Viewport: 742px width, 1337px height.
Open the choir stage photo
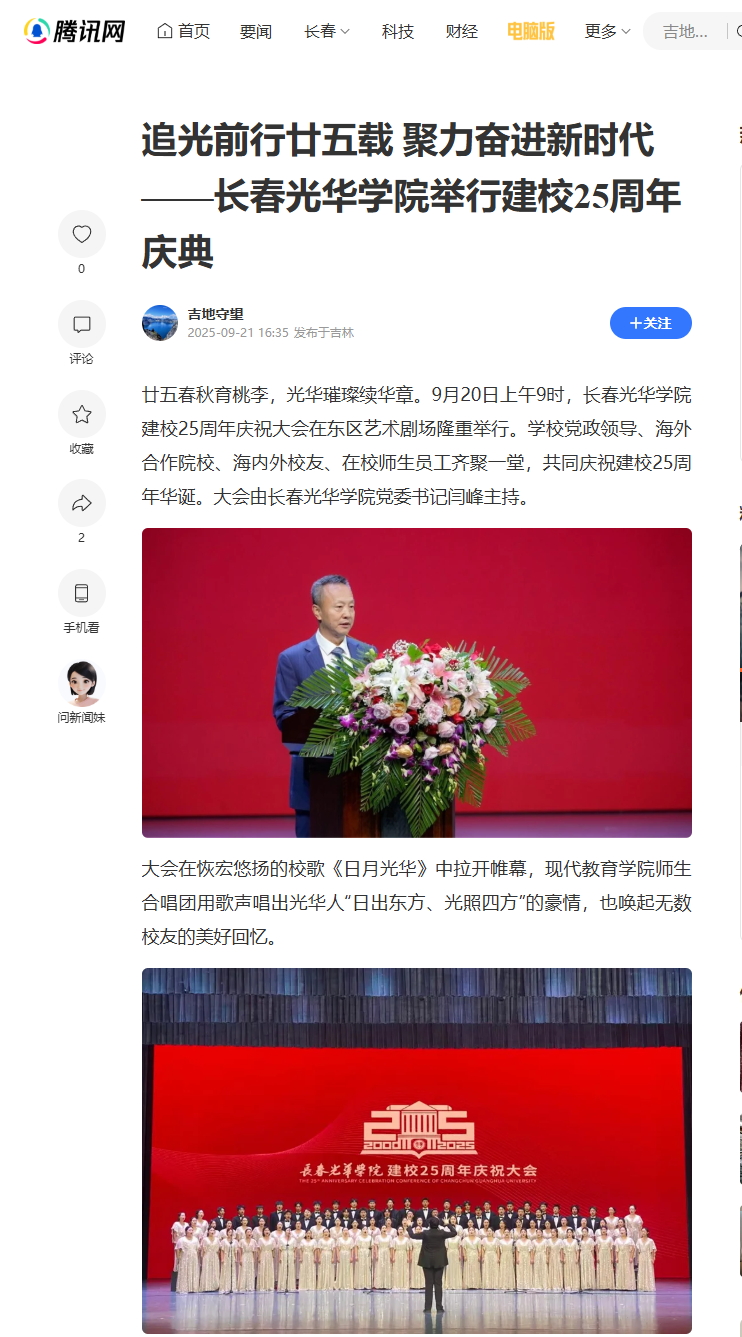pyautogui.click(x=416, y=1150)
